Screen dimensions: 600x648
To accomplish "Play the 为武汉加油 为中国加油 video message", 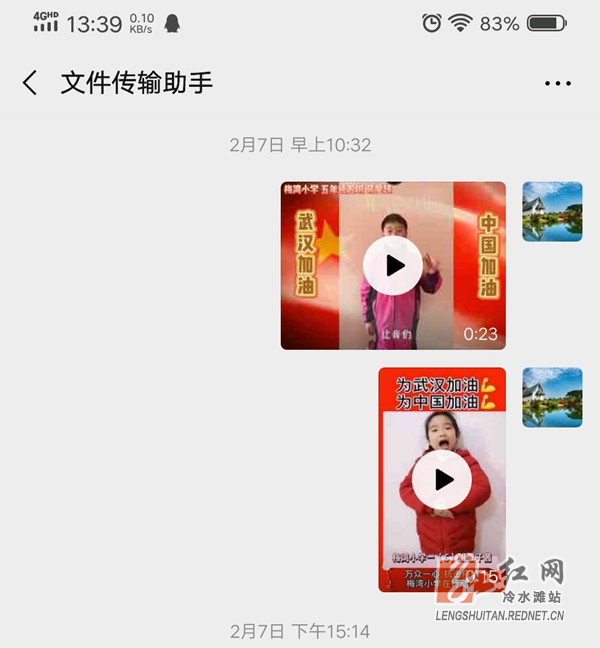I will click(x=441, y=479).
